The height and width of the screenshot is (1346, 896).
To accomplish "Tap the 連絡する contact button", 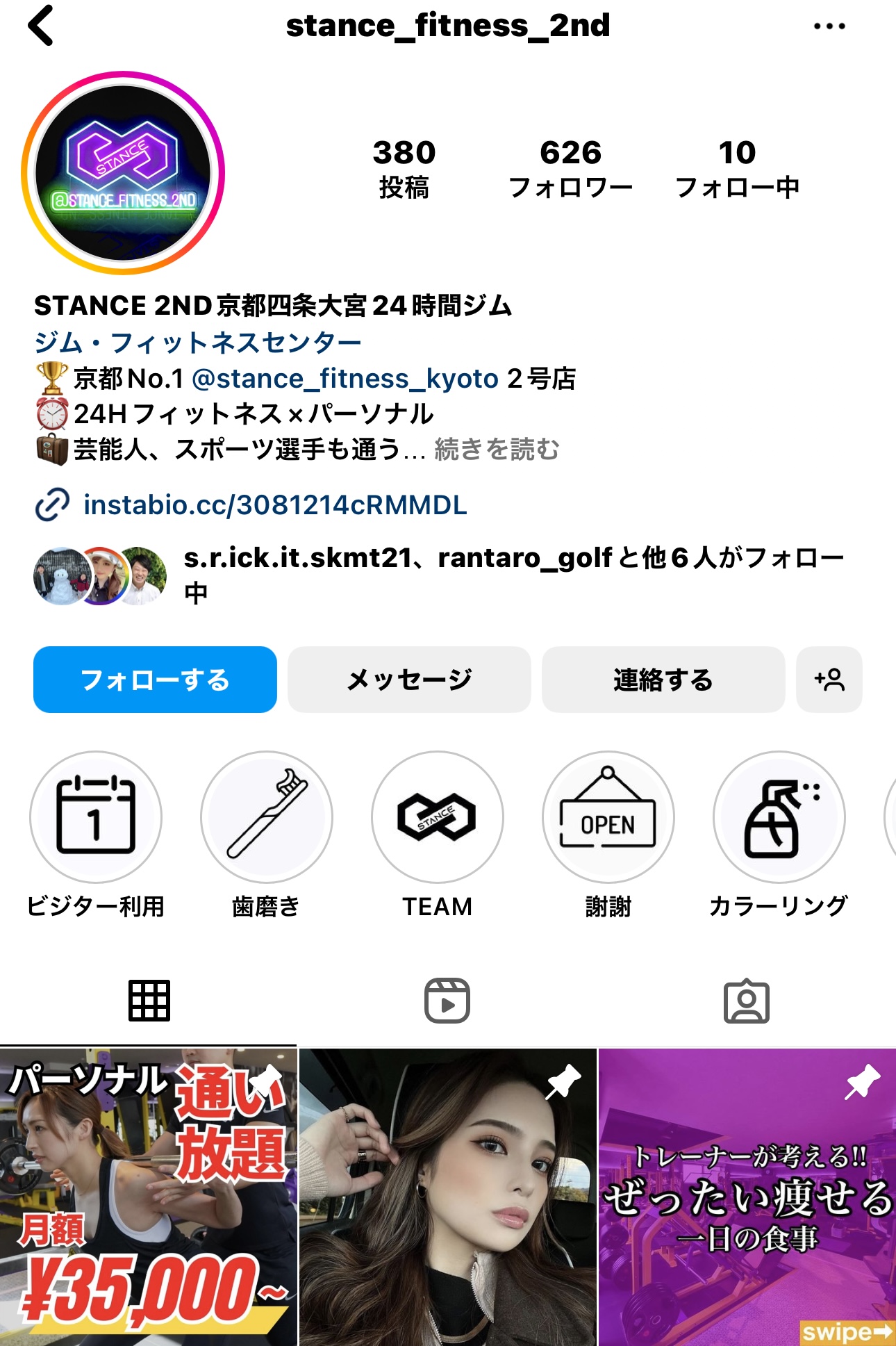I will [663, 680].
